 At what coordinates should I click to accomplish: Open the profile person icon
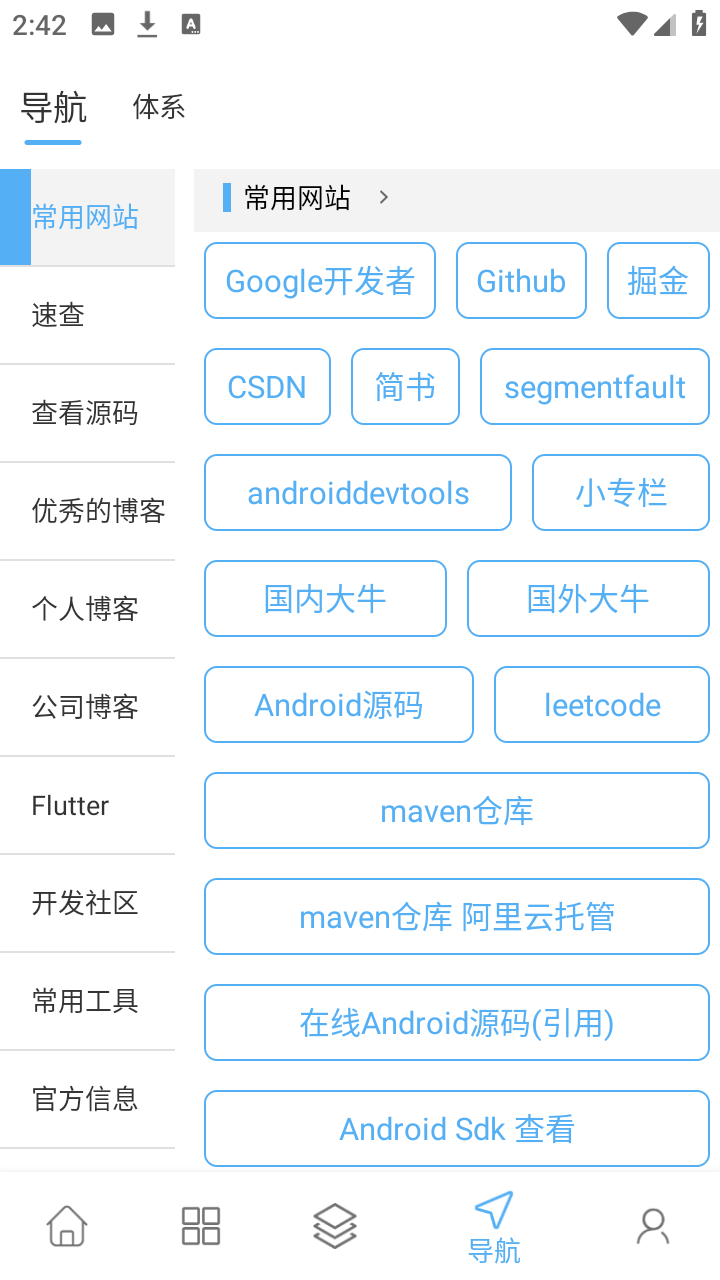tap(653, 1224)
